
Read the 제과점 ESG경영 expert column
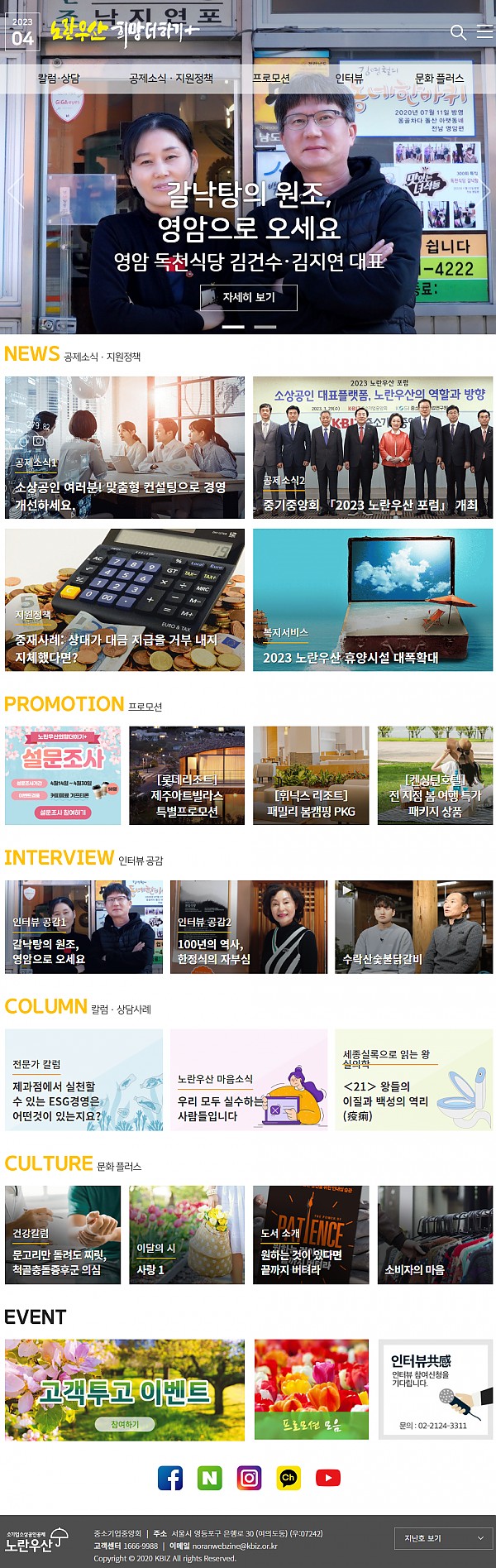point(83,1080)
